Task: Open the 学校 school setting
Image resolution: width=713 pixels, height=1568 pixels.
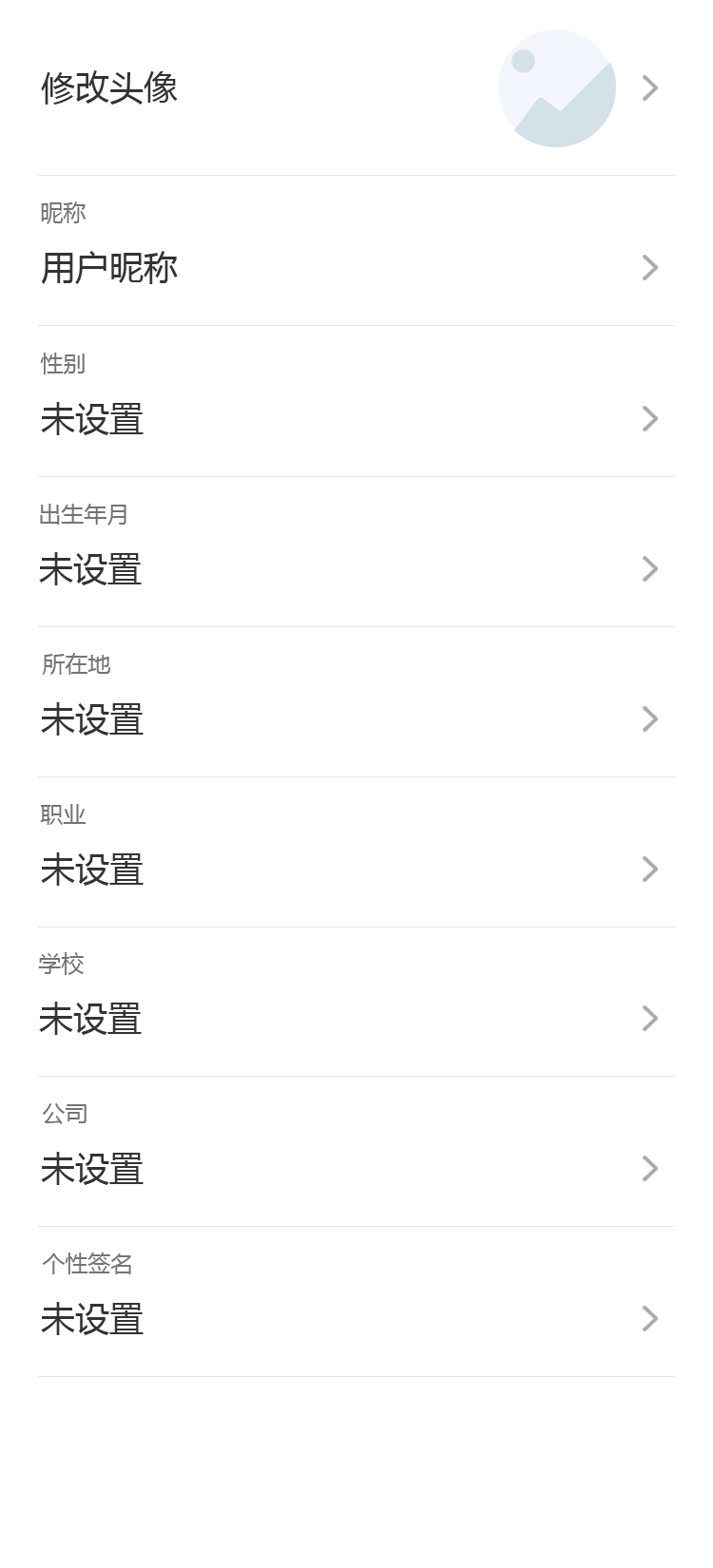Action: [x=356, y=1003]
